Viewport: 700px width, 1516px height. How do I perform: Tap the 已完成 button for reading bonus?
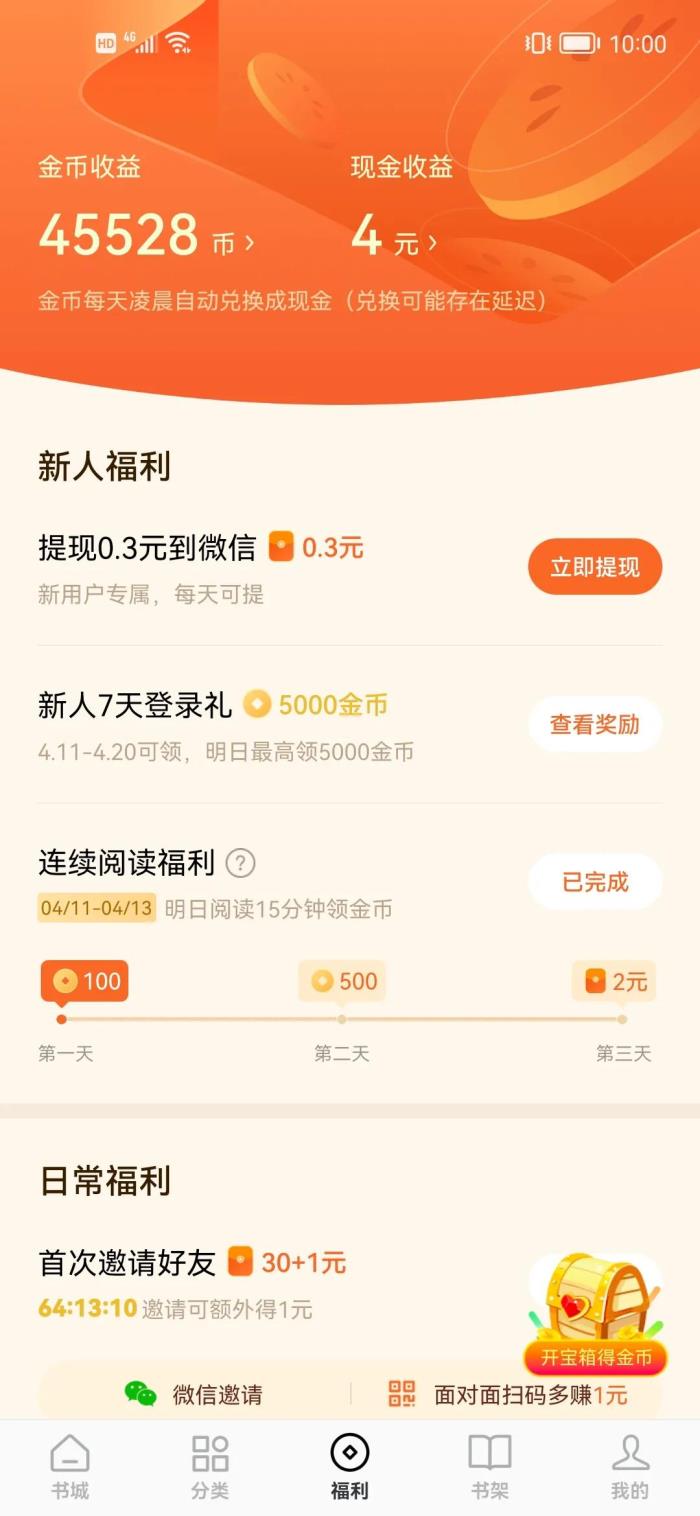point(595,882)
